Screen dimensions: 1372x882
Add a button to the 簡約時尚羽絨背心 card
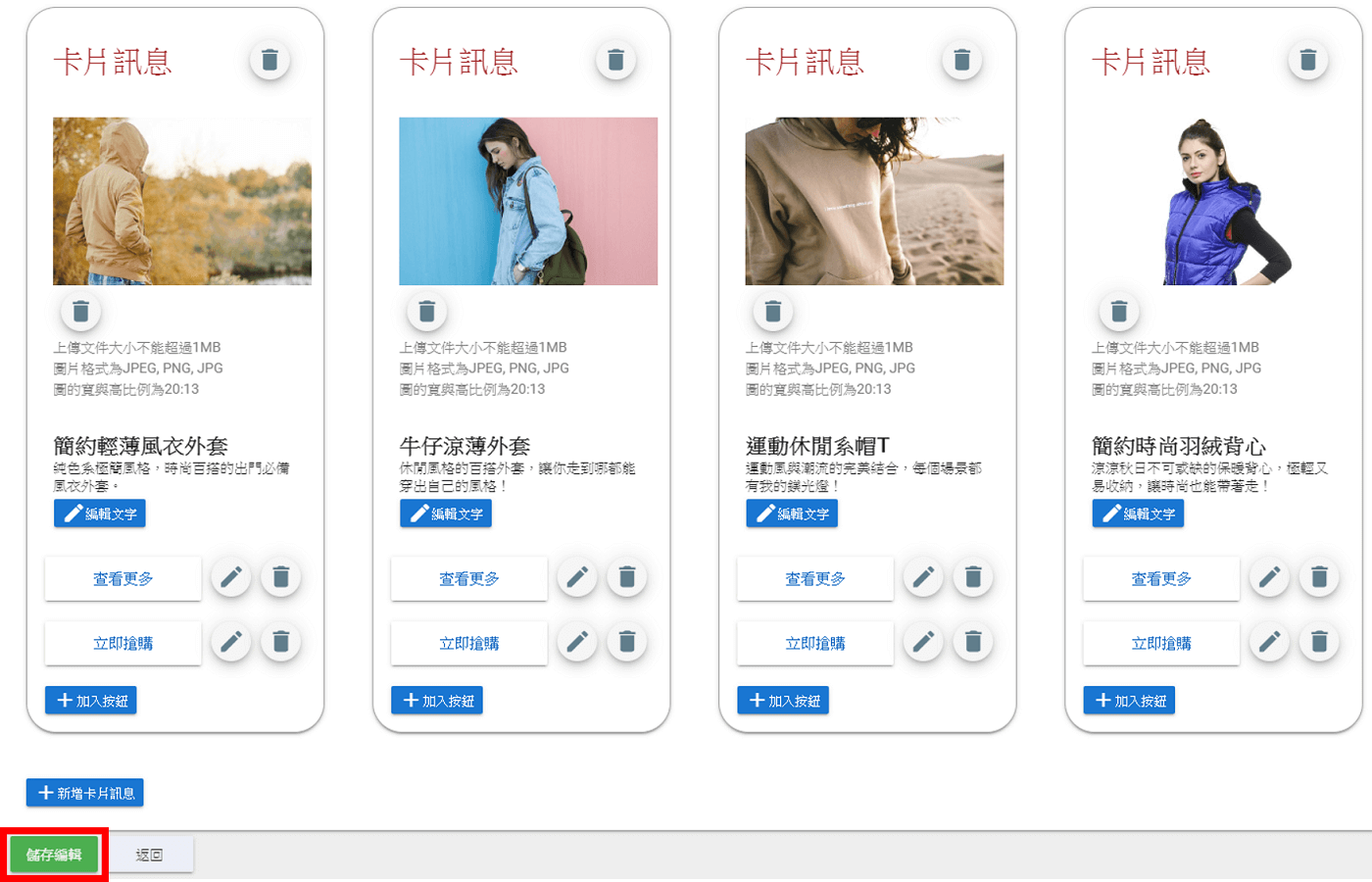(x=1129, y=701)
